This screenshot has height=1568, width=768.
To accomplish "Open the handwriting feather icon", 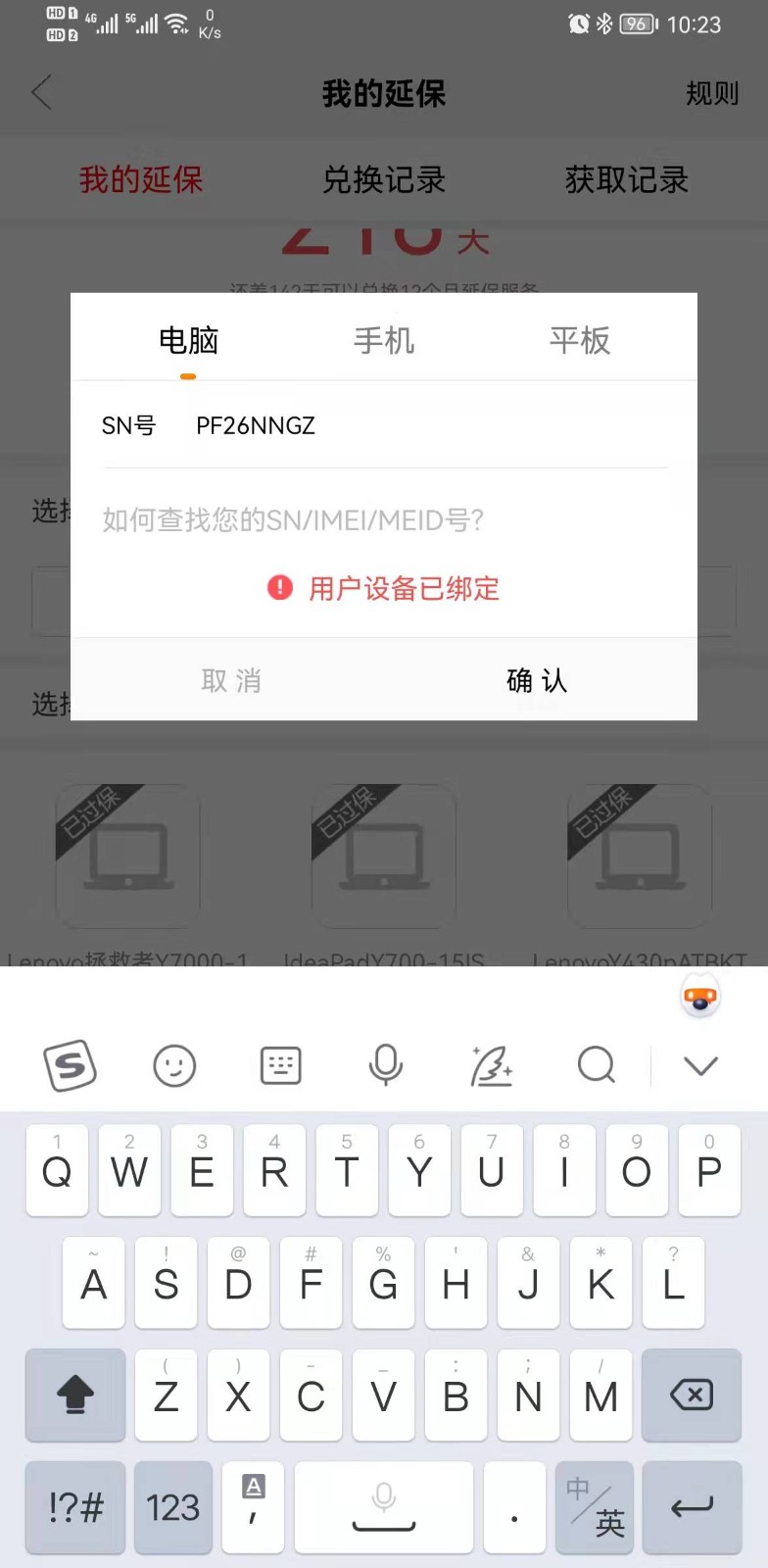I will [491, 1065].
